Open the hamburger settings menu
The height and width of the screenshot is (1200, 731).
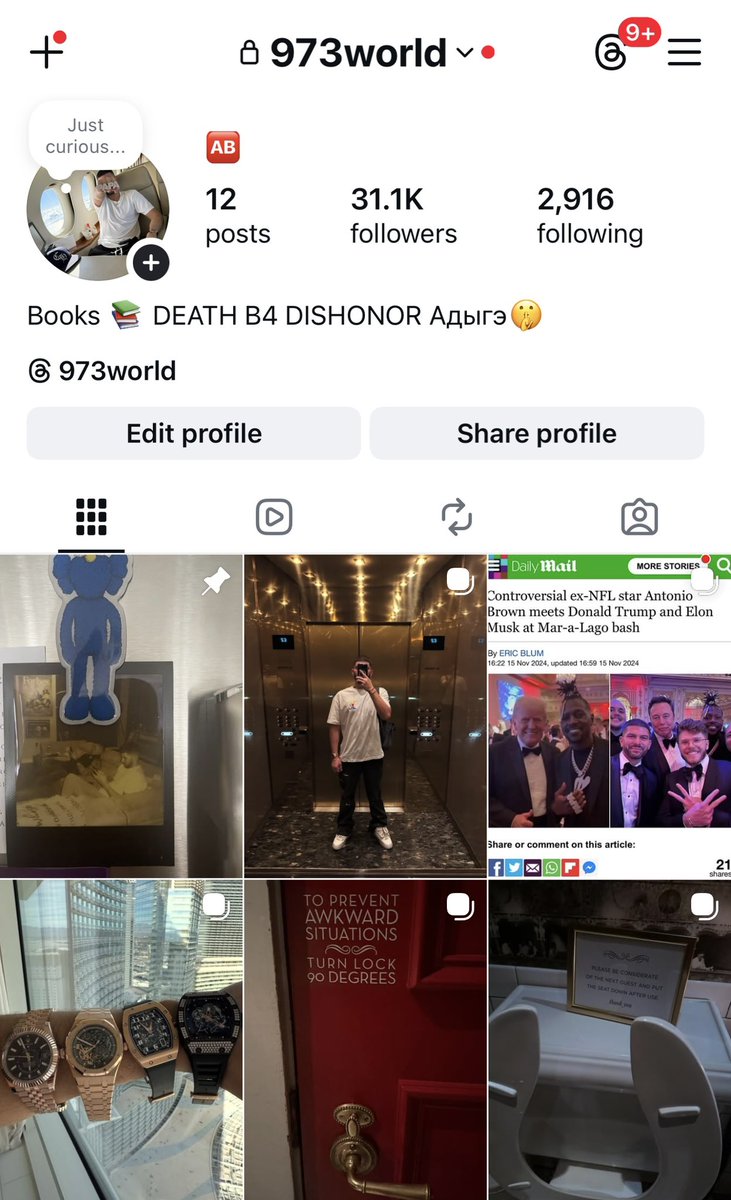click(684, 52)
